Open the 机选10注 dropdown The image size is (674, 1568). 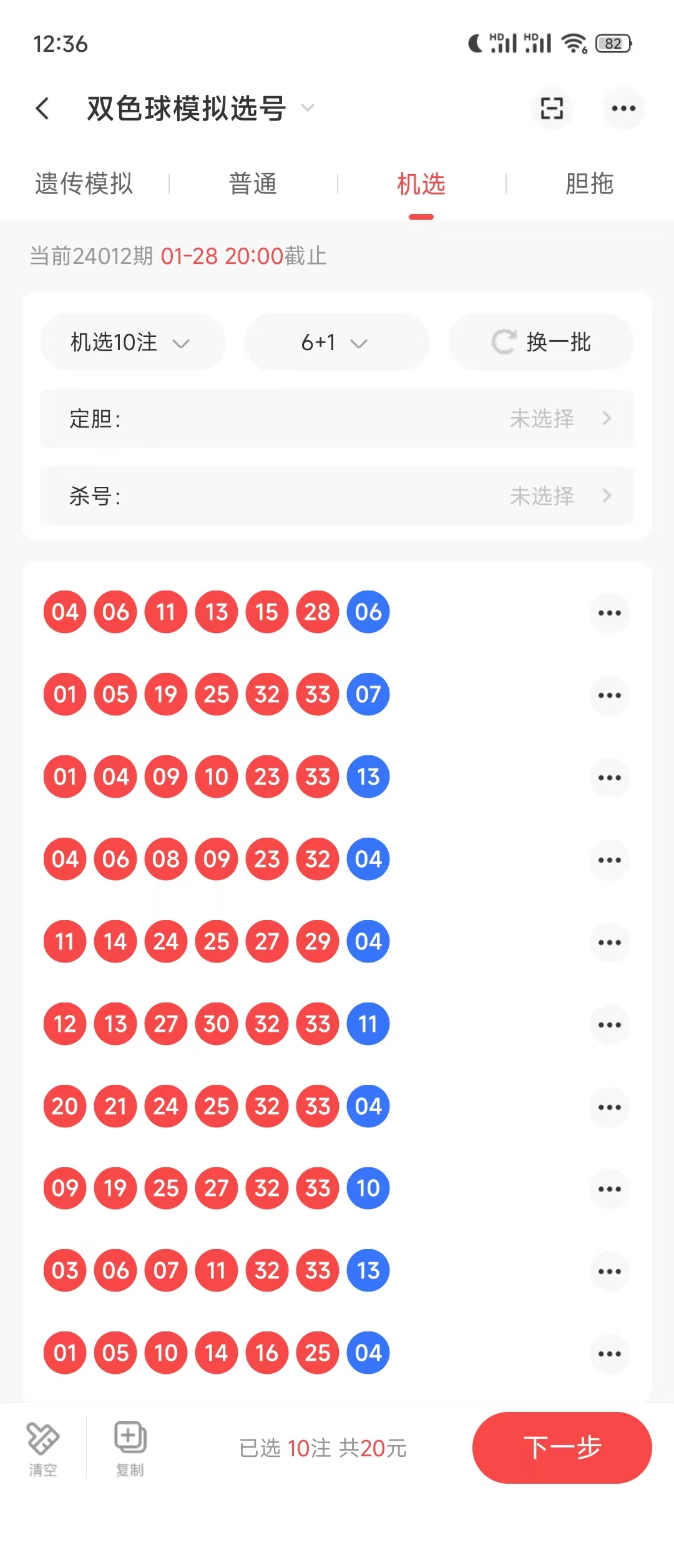[x=132, y=343]
